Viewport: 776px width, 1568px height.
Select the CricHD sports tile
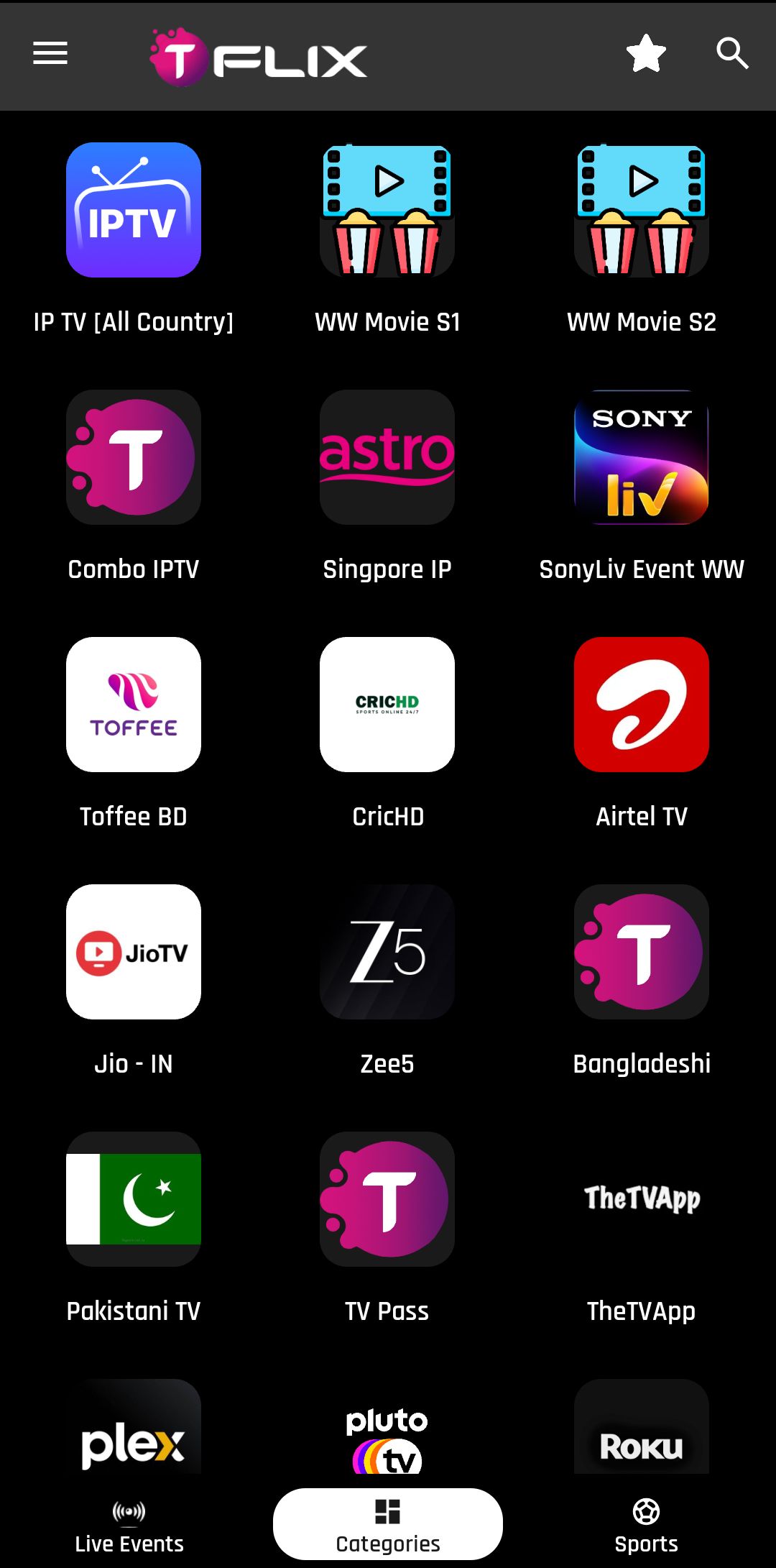tap(387, 705)
